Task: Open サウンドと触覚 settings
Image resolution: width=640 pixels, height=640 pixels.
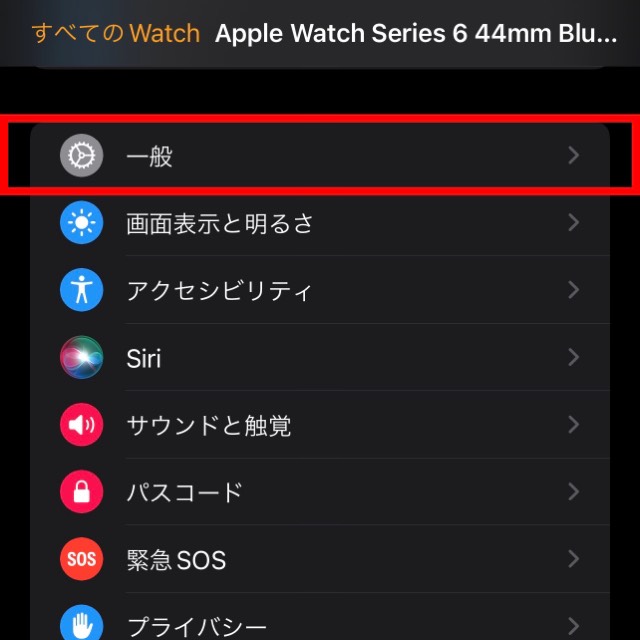Action: click(x=320, y=425)
